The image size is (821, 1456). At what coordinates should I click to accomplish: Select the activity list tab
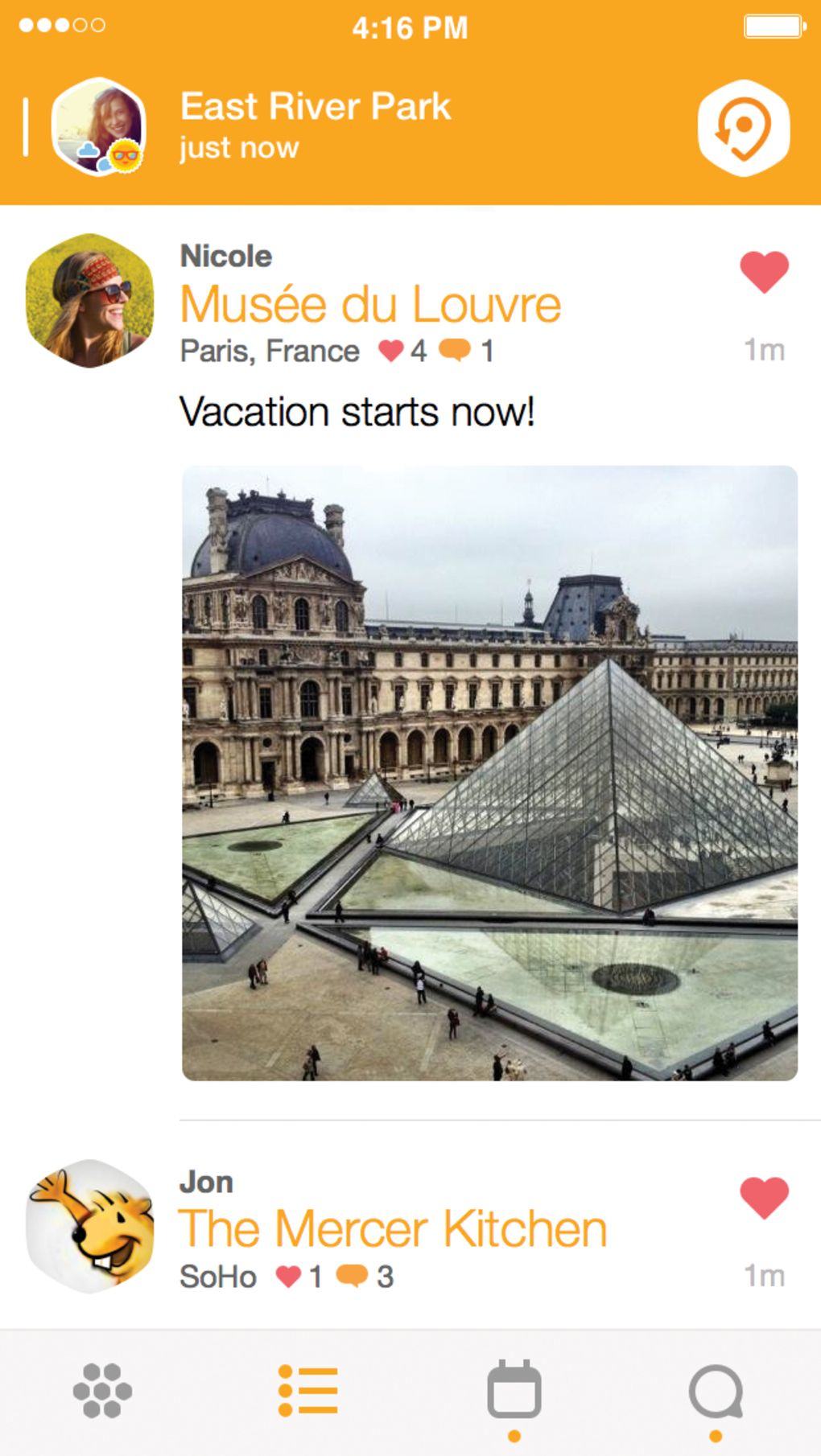[x=307, y=1390]
